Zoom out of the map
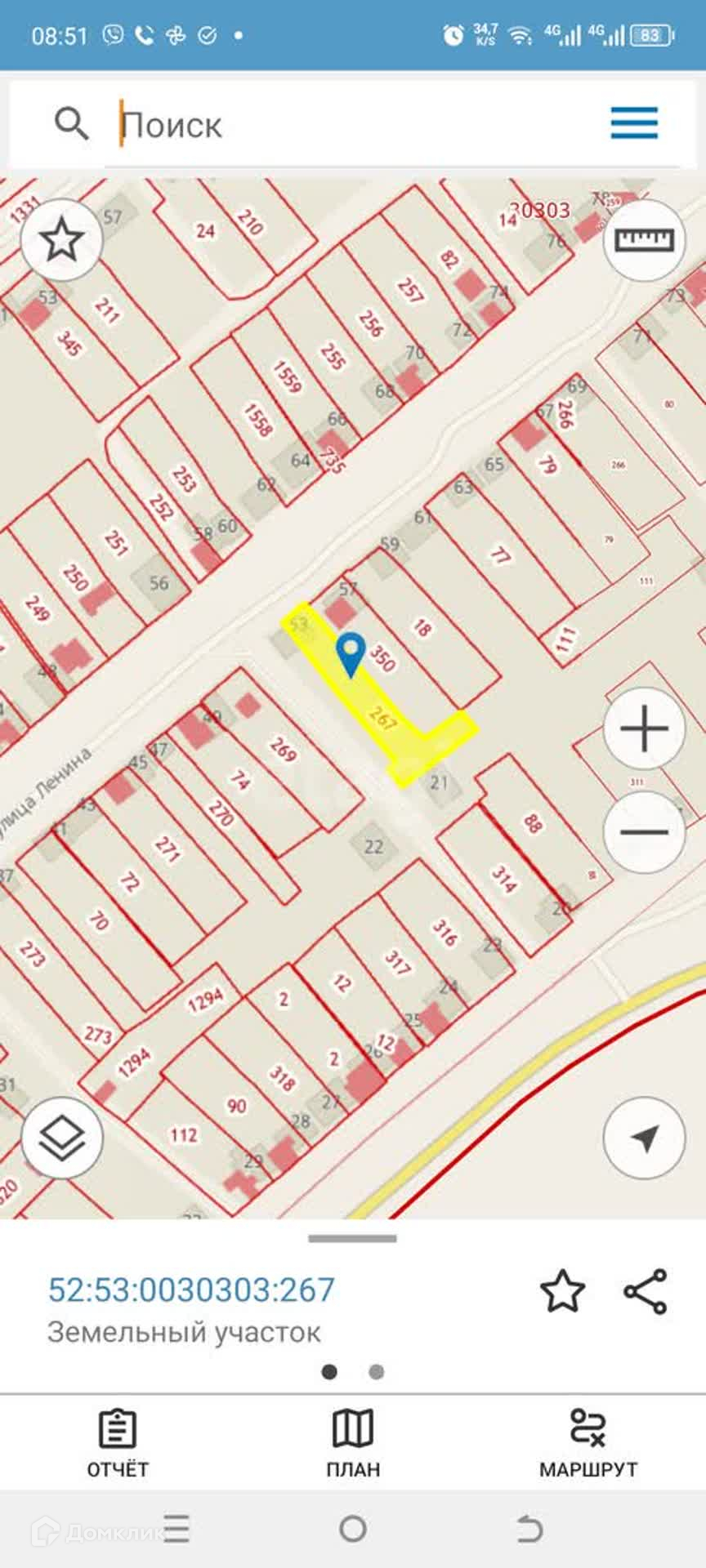 644,832
